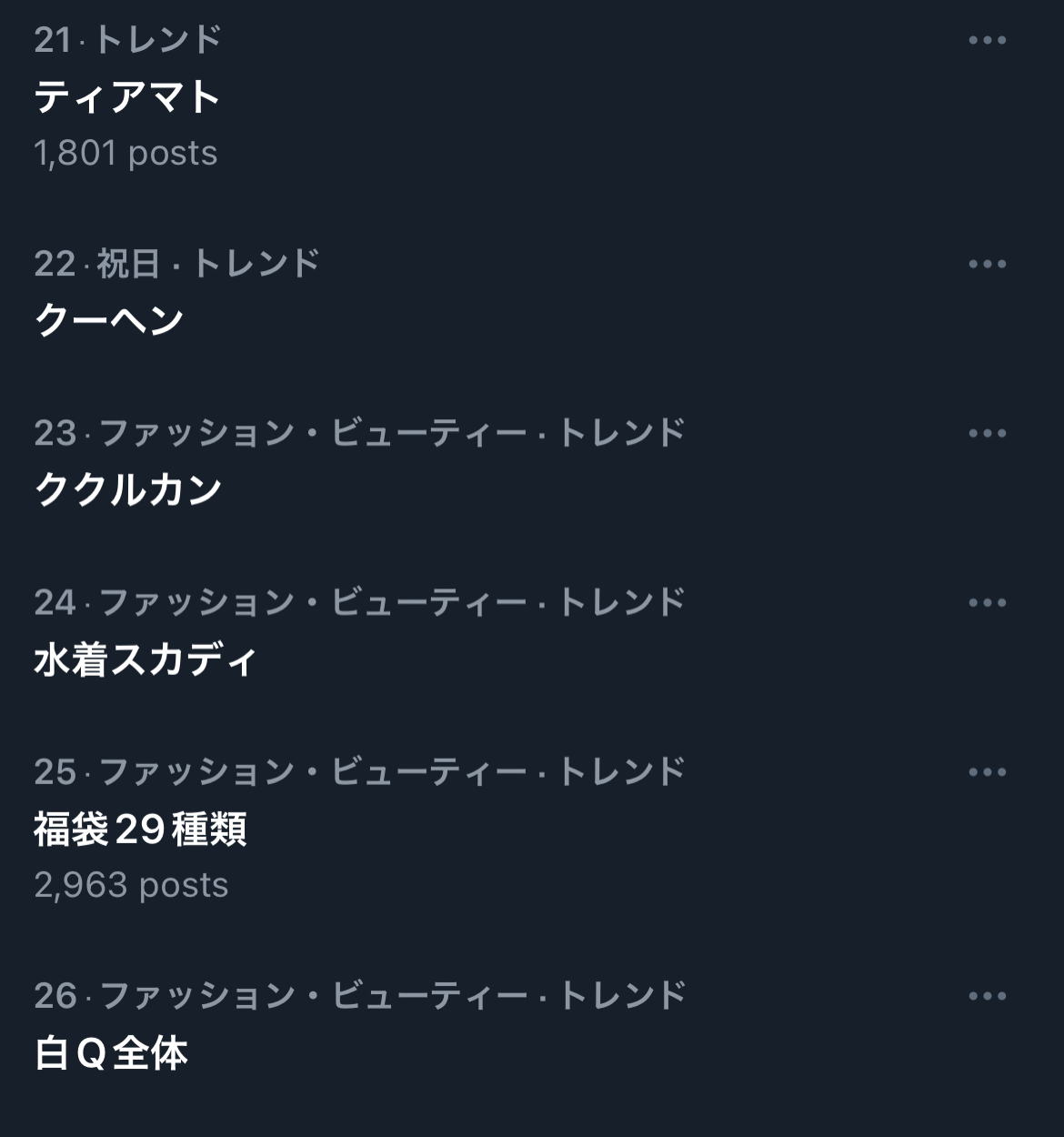Open the ティアマト trend

pyautogui.click(x=127, y=97)
